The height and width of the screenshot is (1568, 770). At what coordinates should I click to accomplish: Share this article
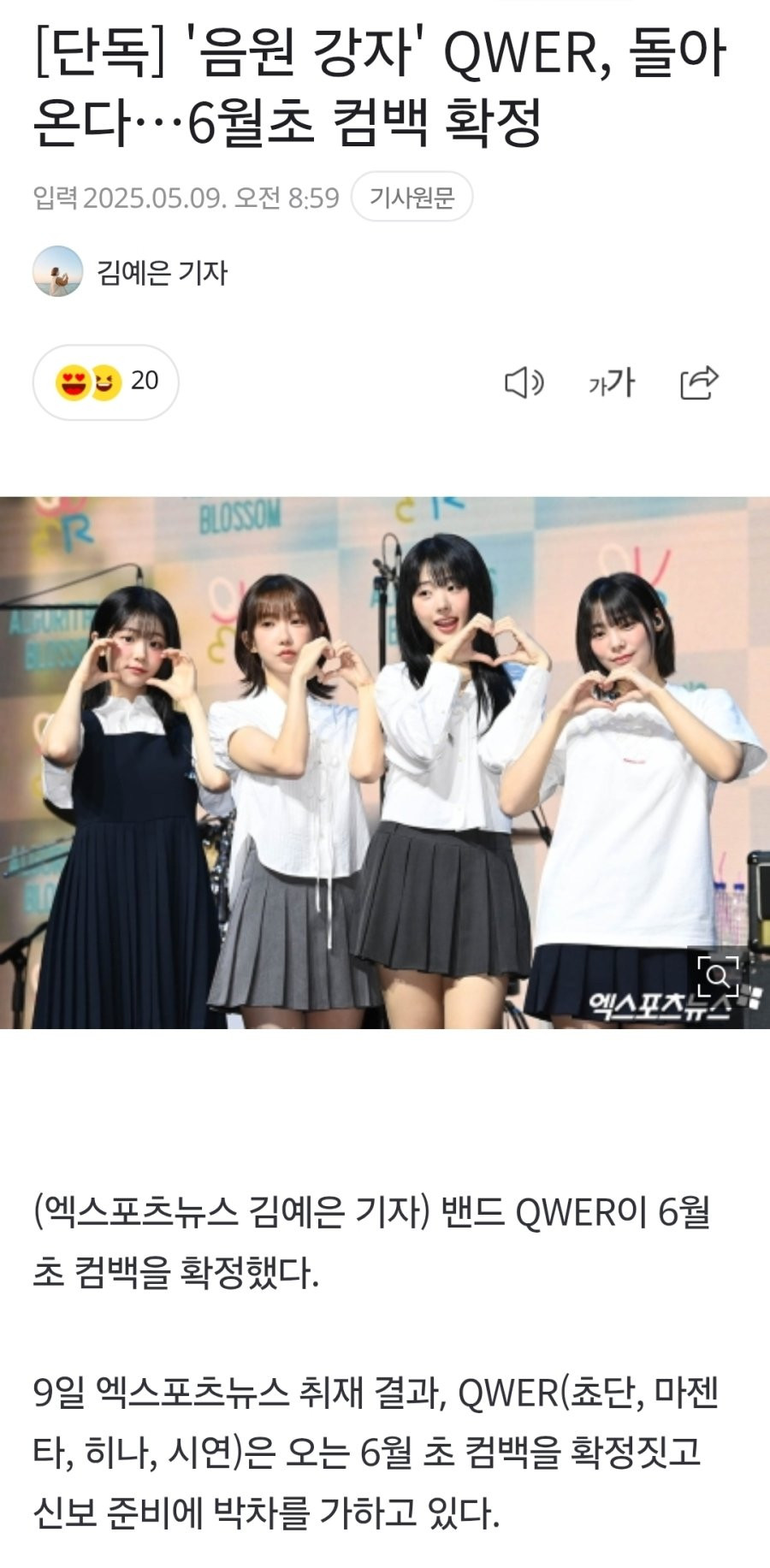tap(699, 382)
